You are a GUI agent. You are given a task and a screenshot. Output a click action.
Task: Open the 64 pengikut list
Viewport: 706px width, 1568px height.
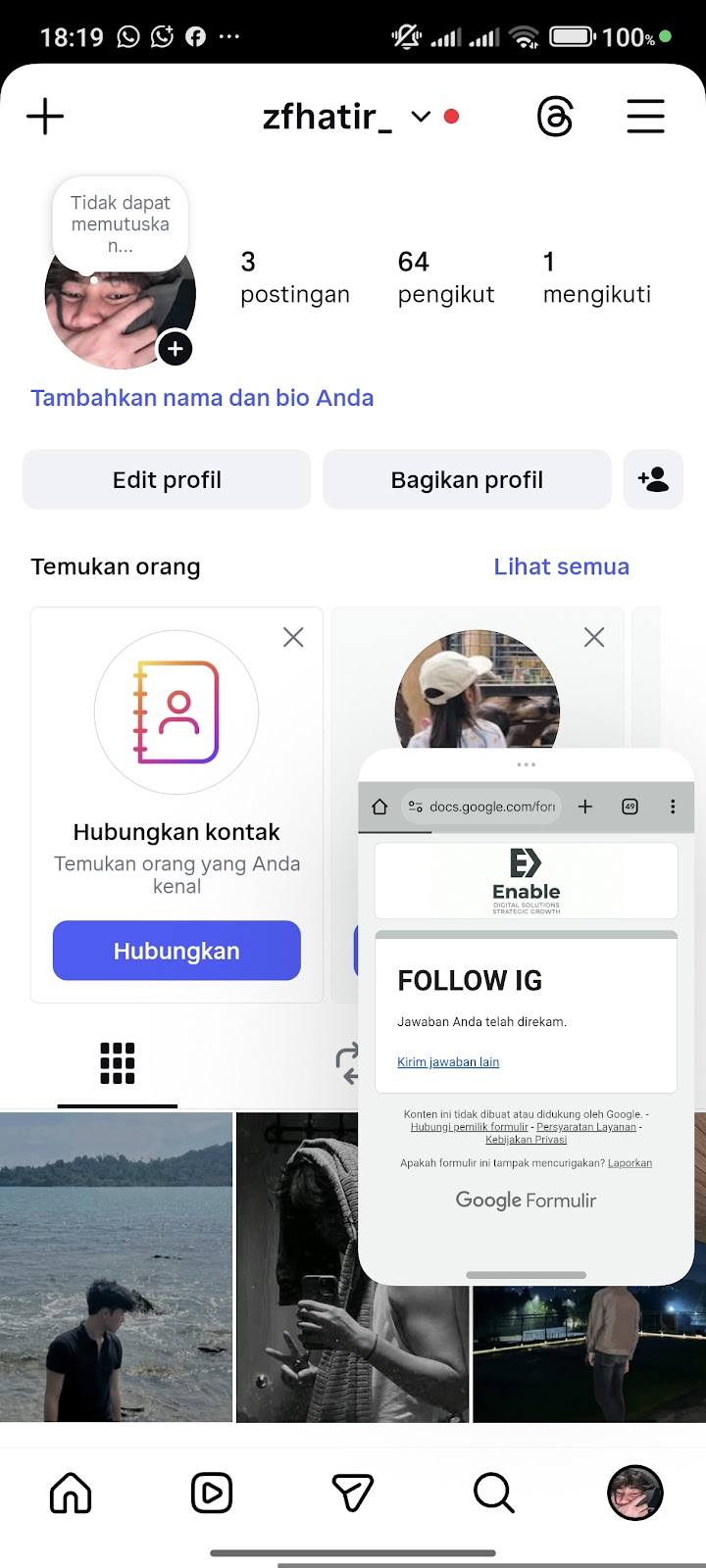(445, 277)
